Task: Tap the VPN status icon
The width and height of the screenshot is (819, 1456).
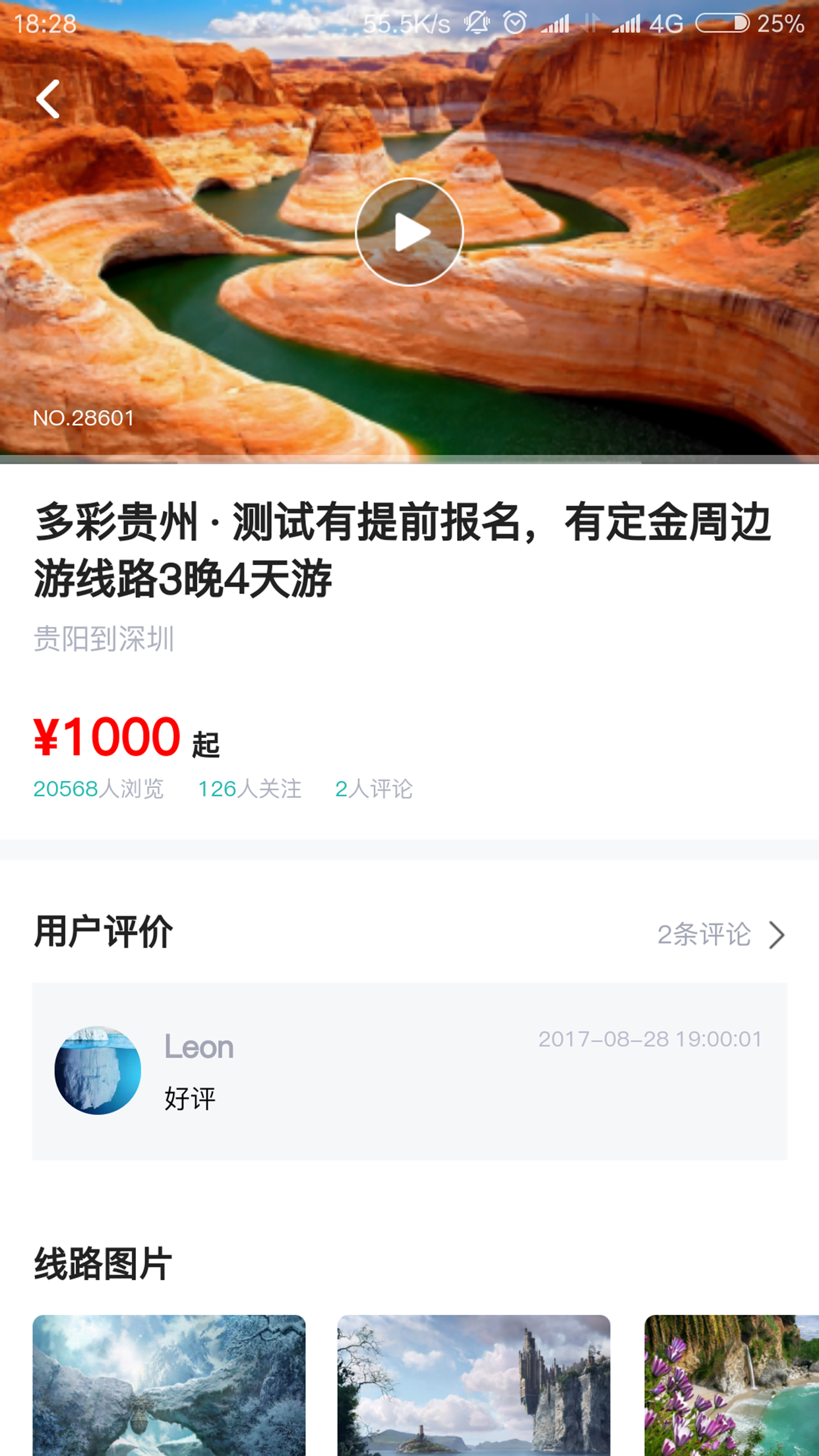Action: 591,23
